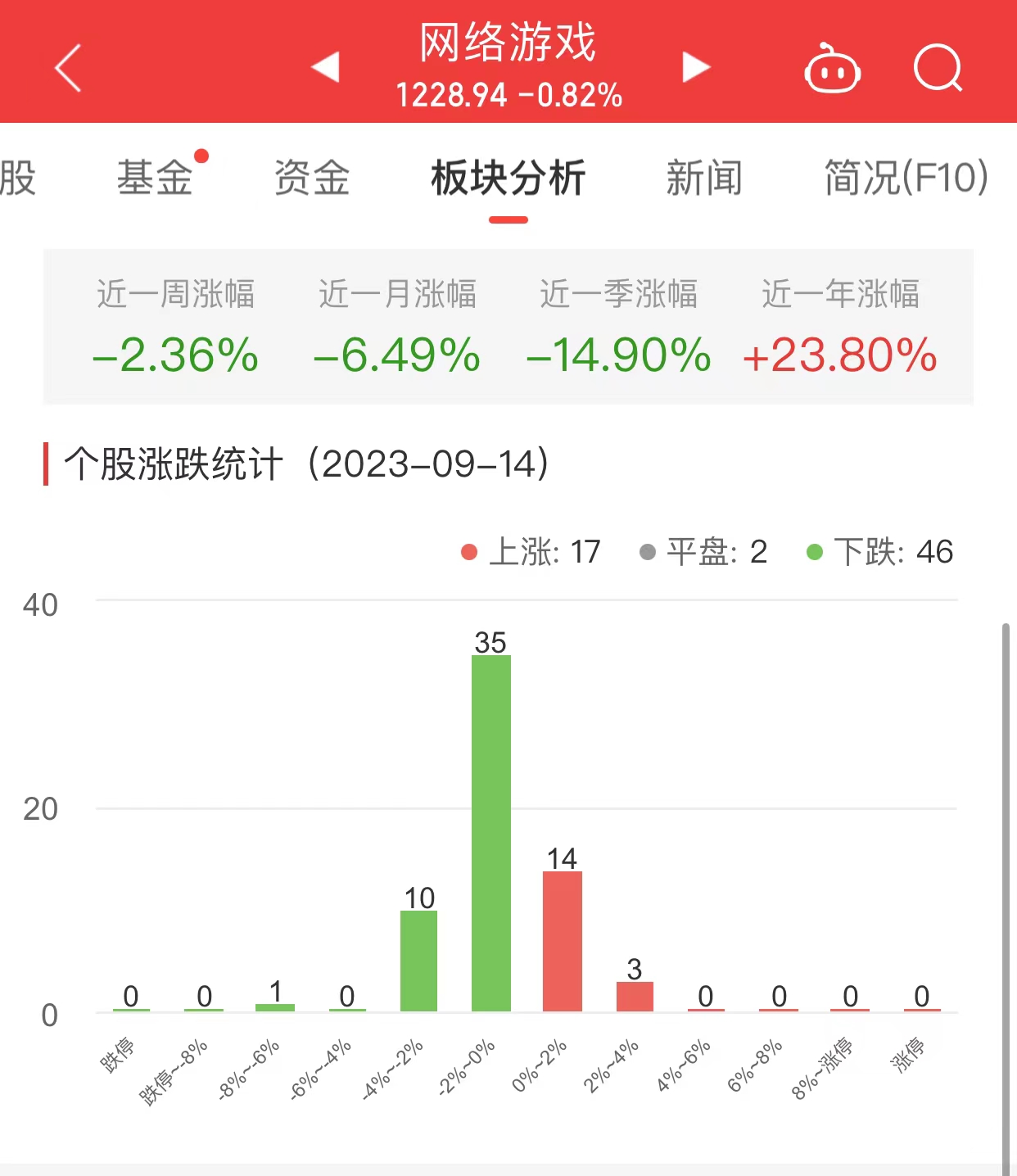The image size is (1017, 1176).
Task: Select the 板块分析 tab
Action: pos(508,178)
